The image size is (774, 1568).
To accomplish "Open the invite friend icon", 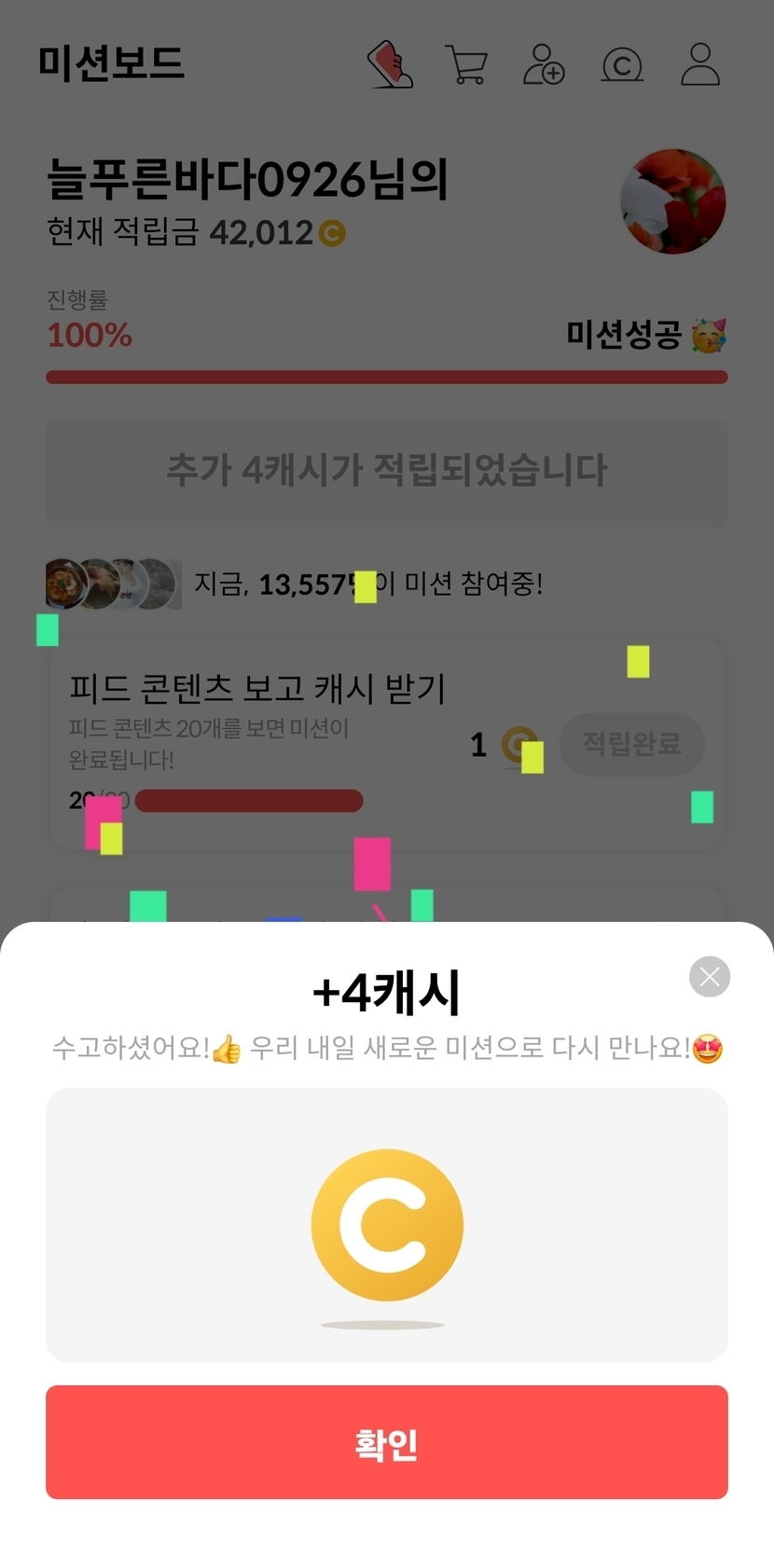I will click(x=544, y=65).
